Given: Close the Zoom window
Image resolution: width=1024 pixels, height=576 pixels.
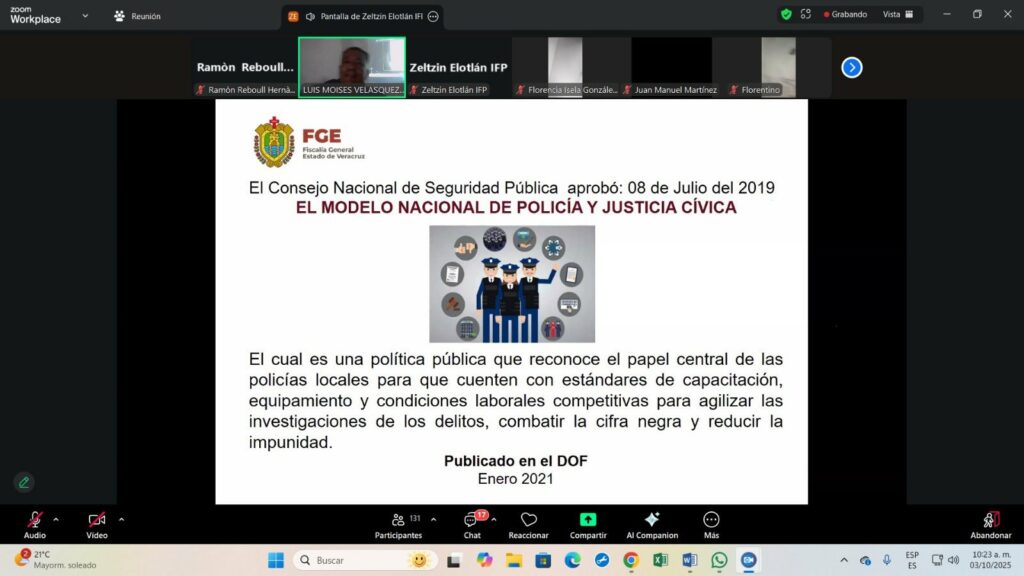Looking at the screenshot, I should pyautogui.click(x=1006, y=15).
